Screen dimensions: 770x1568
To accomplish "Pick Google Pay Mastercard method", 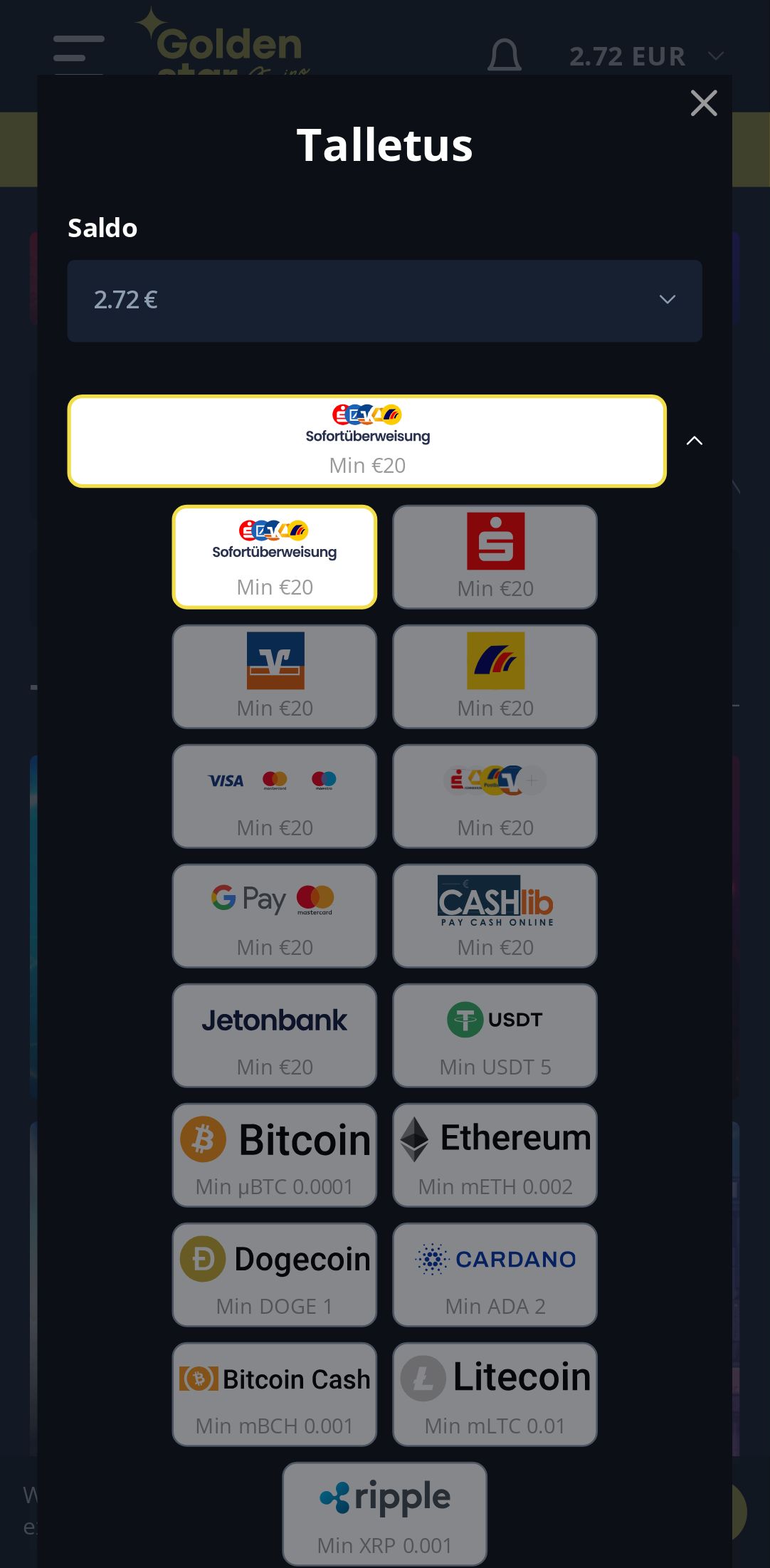I will pyautogui.click(x=275, y=916).
